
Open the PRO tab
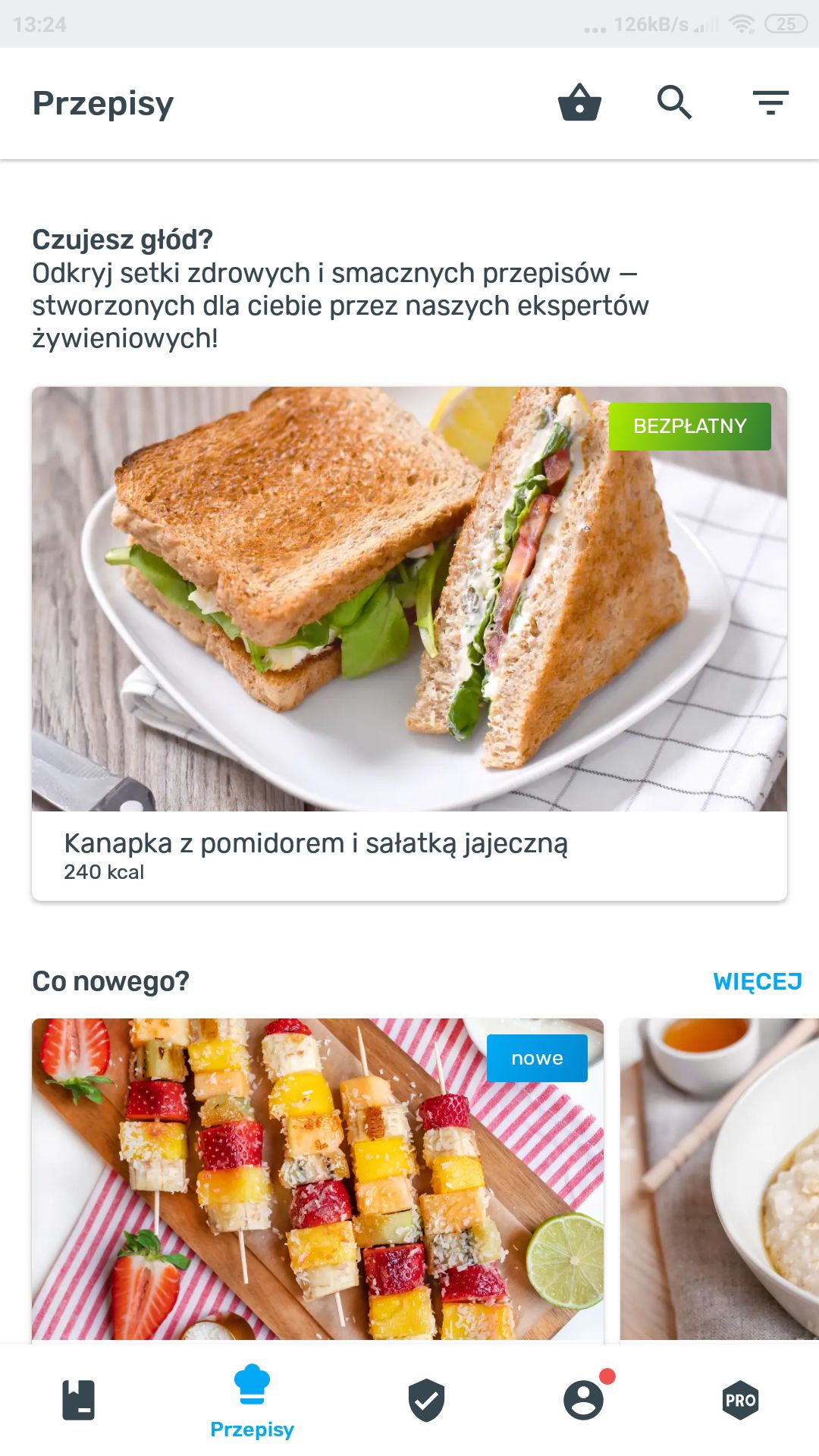click(740, 1400)
